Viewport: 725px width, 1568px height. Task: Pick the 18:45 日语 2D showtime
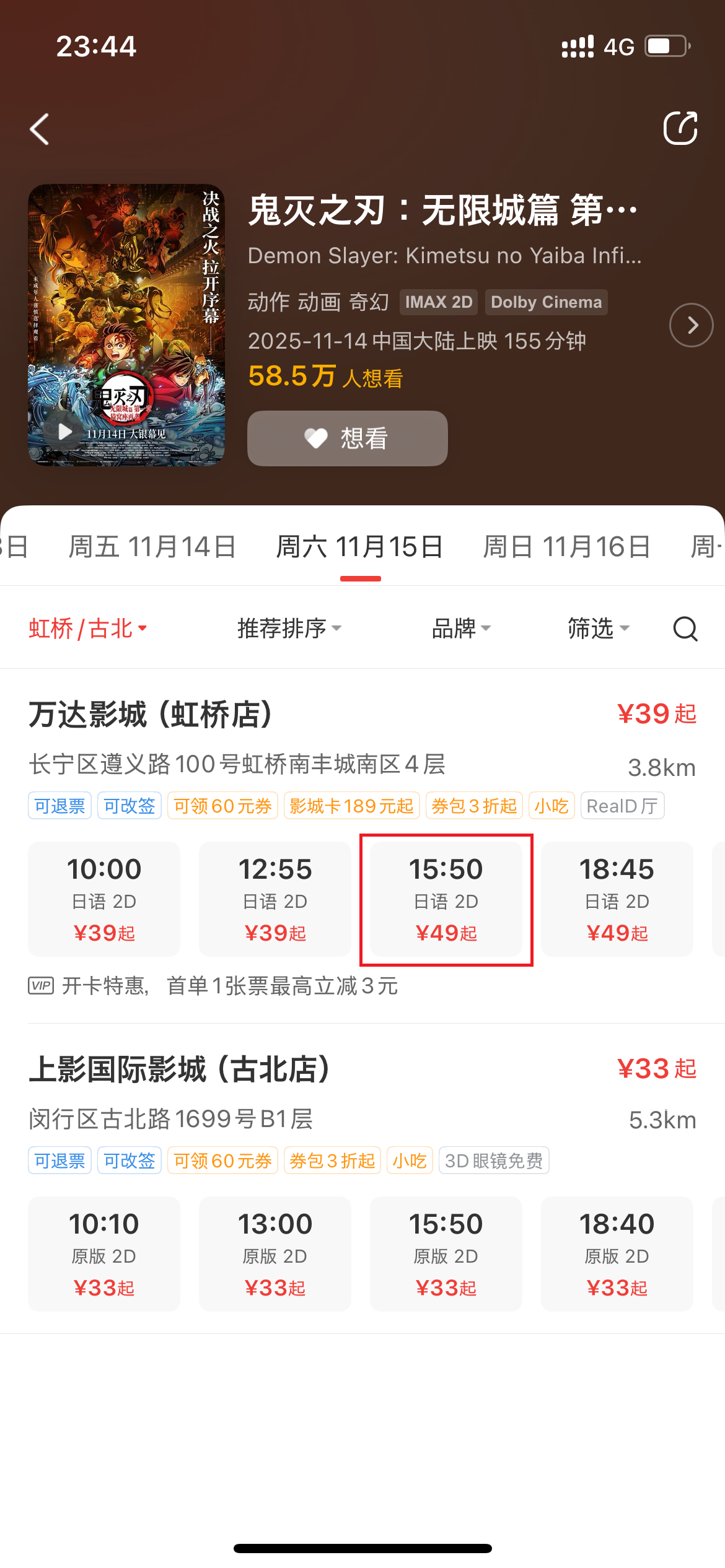tap(617, 899)
